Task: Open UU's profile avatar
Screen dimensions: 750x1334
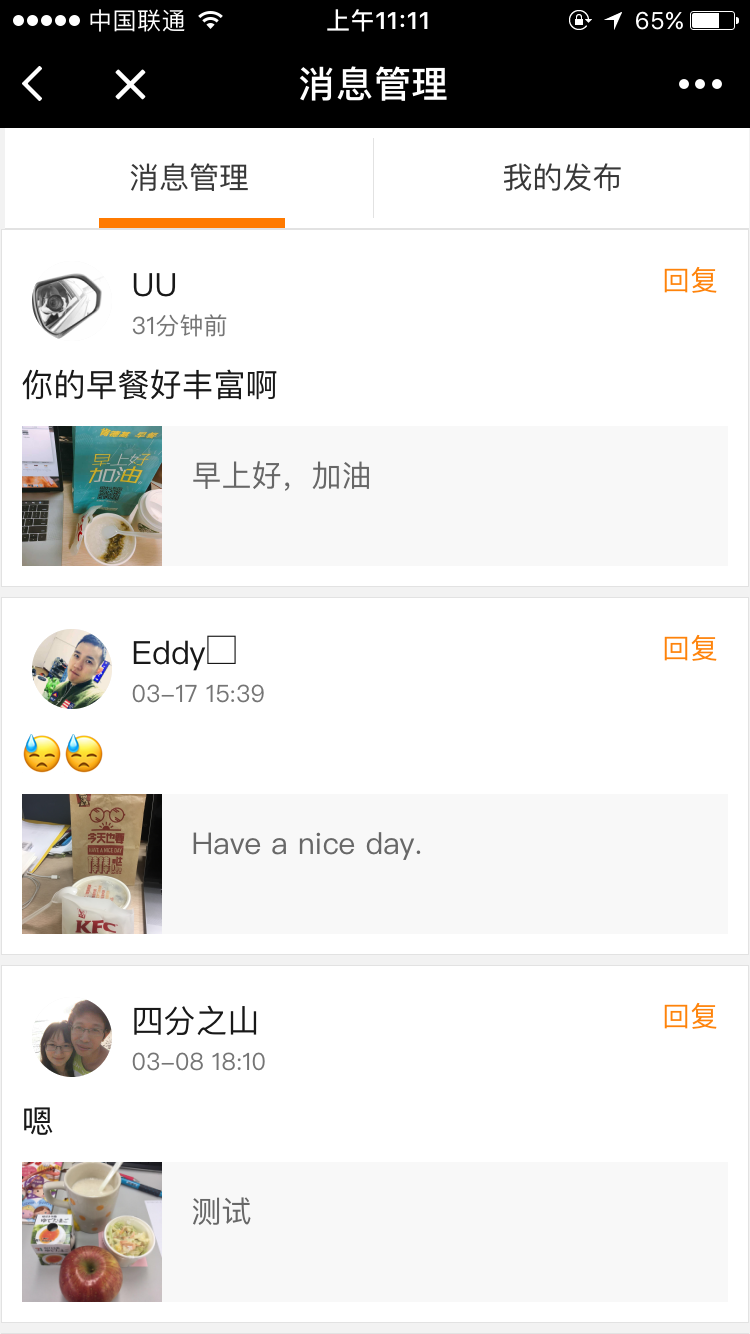Action: point(71,302)
